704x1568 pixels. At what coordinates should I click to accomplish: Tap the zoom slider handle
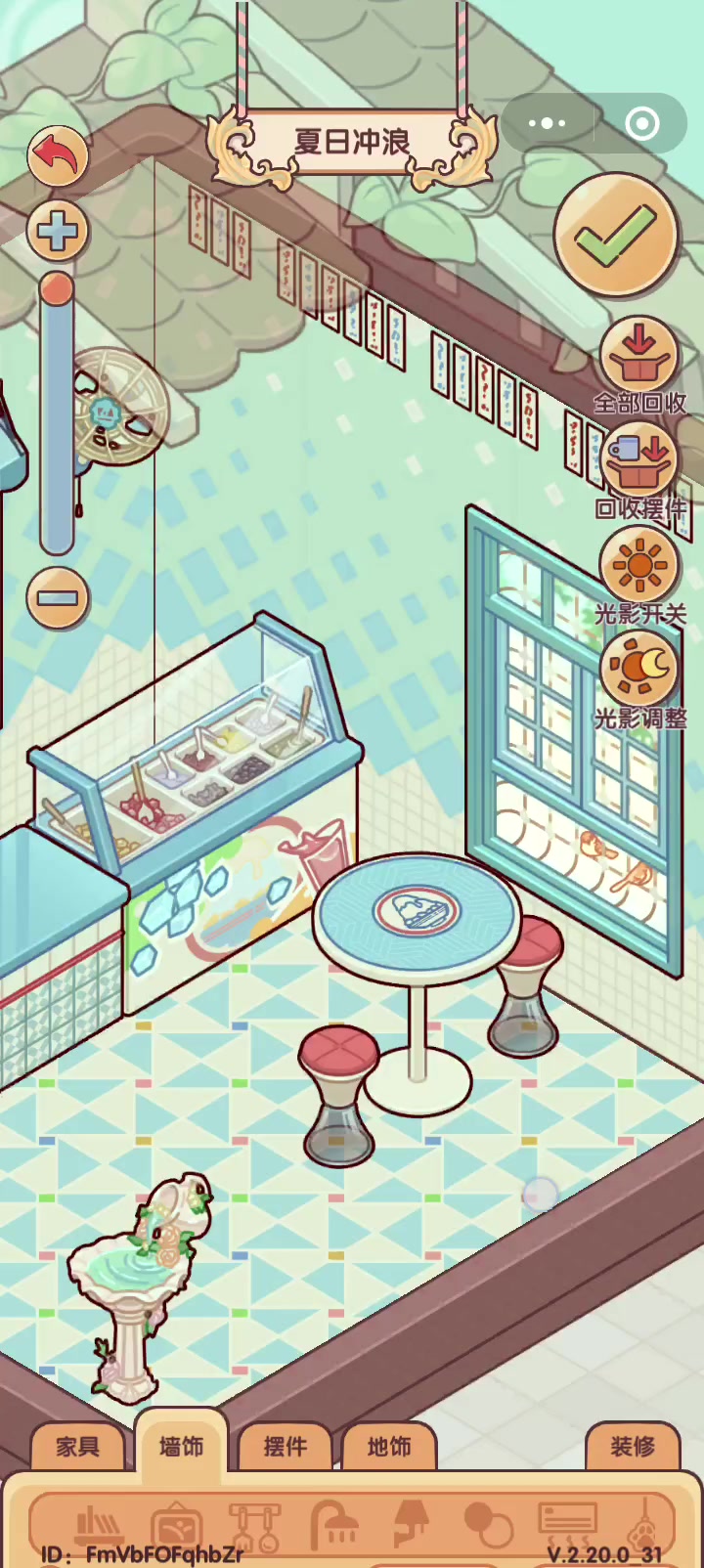pos(57,288)
